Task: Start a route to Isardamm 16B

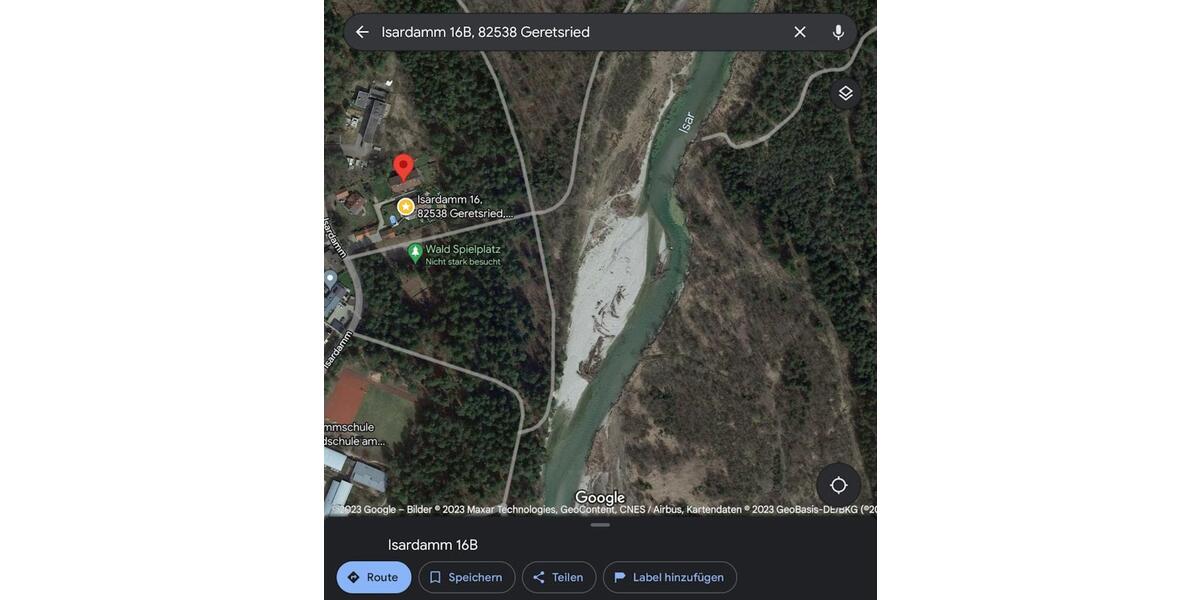Action: 373,577
